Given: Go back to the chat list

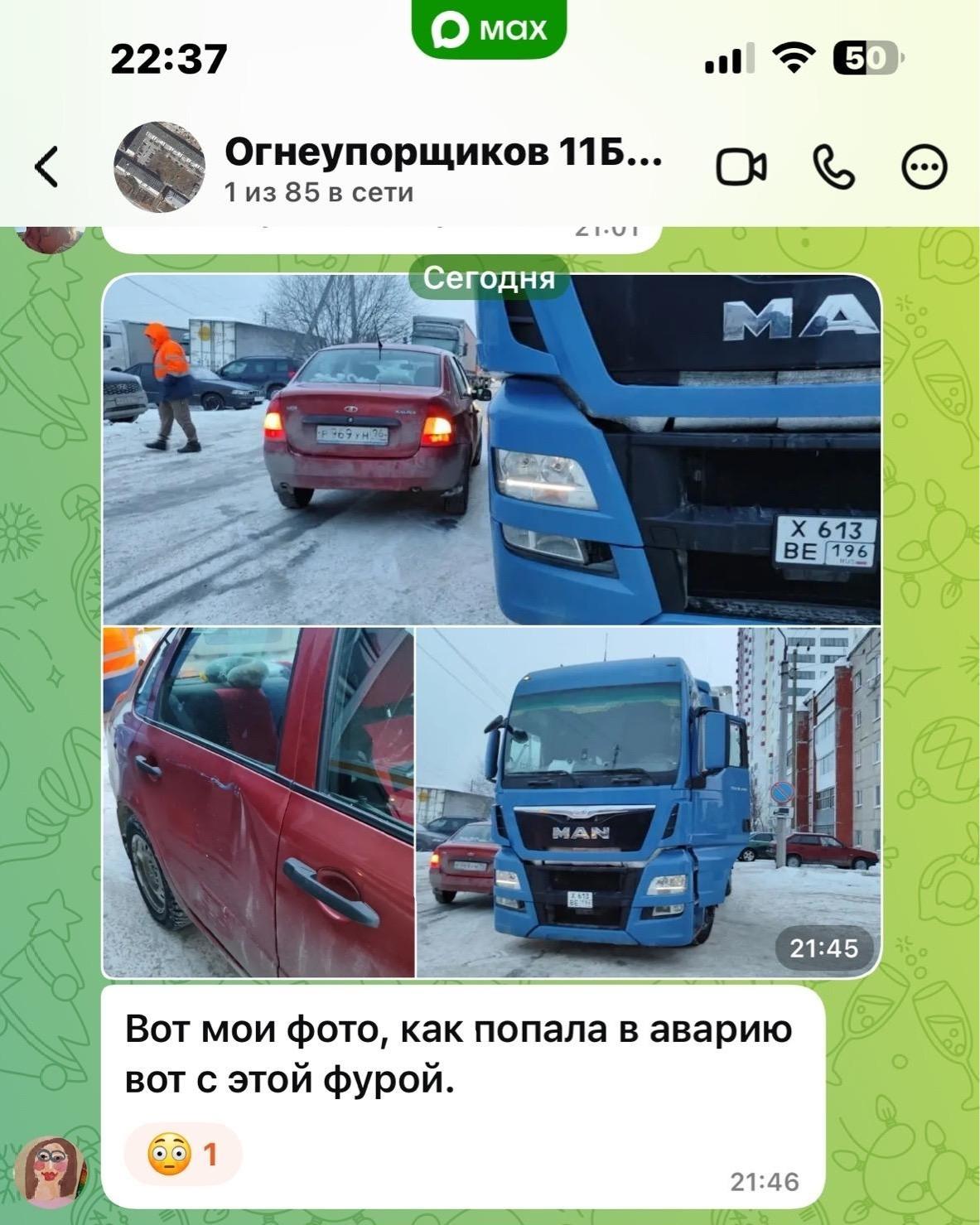Looking at the screenshot, I should point(47,166).
